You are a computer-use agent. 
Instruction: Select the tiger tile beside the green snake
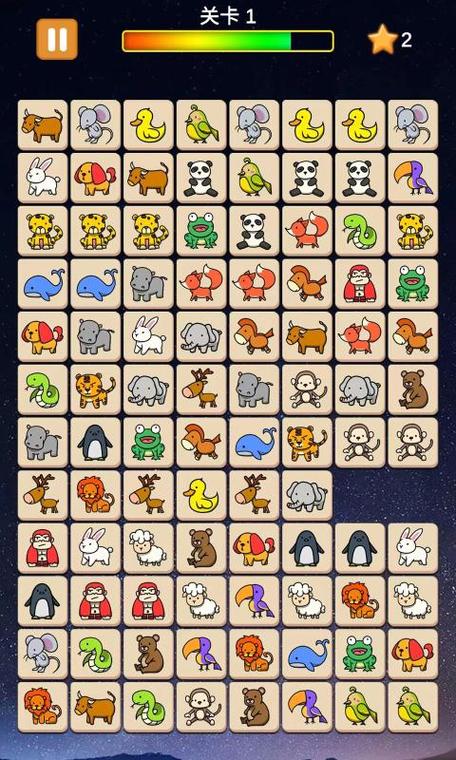[95, 390]
